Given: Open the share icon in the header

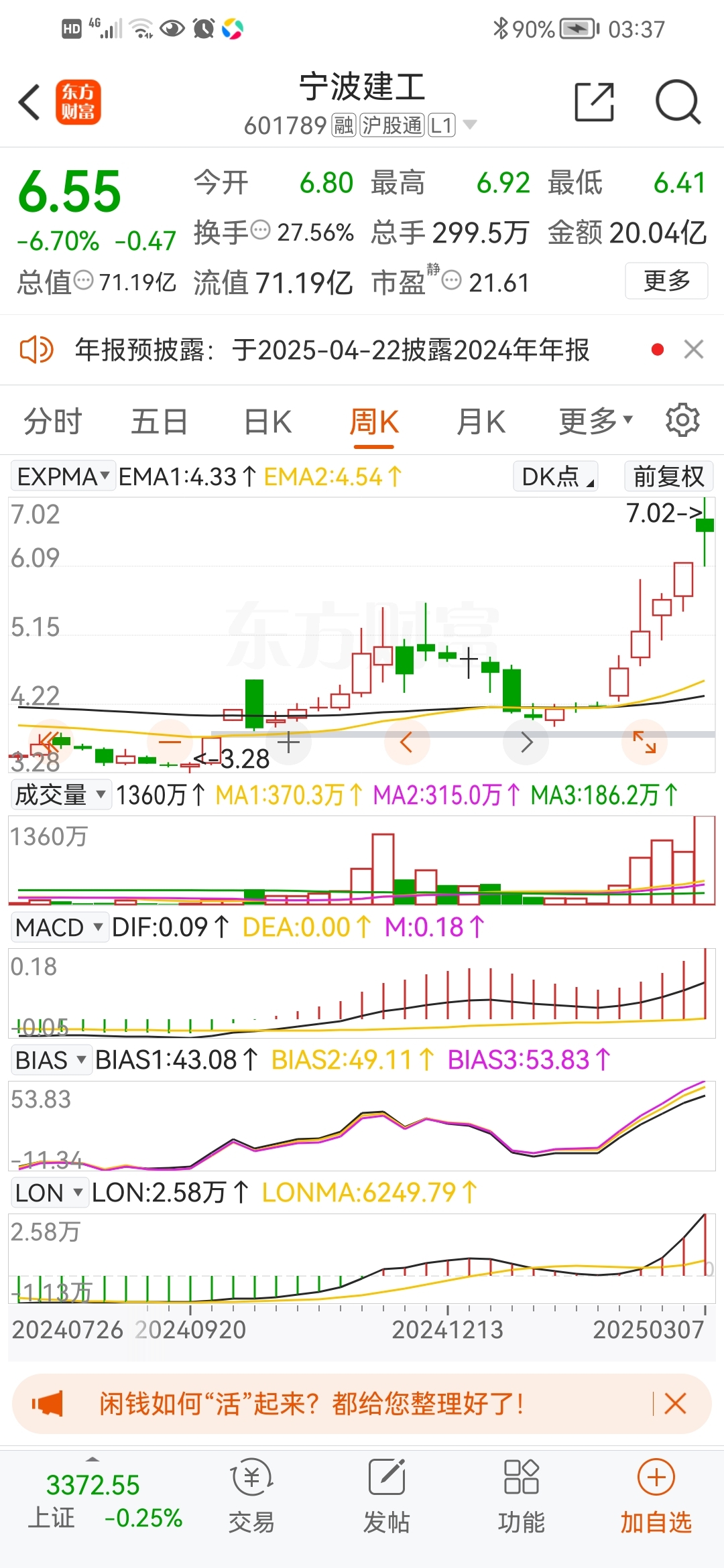Looking at the screenshot, I should tap(595, 102).
